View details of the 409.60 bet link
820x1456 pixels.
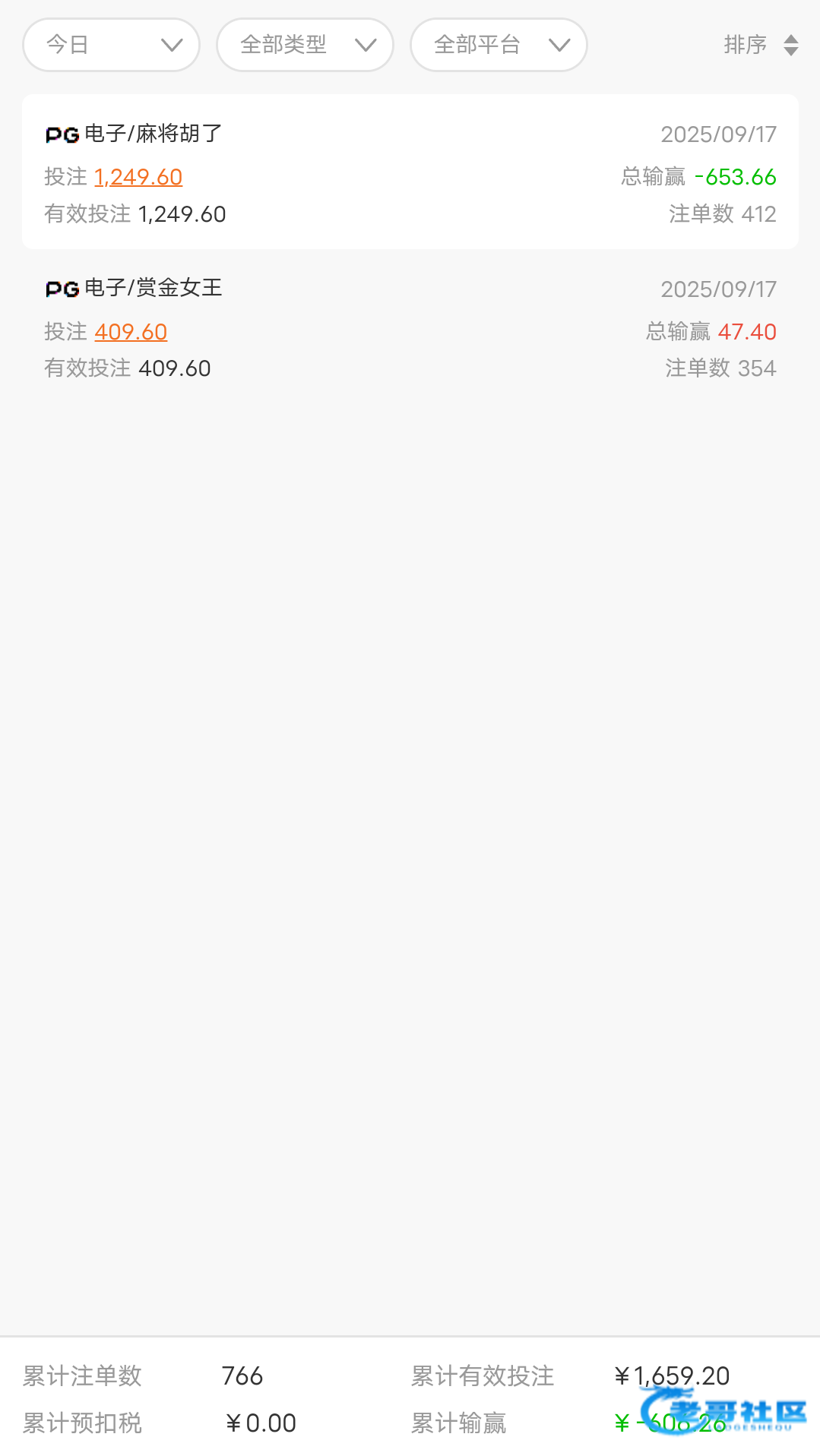click(x=131, y=332)
